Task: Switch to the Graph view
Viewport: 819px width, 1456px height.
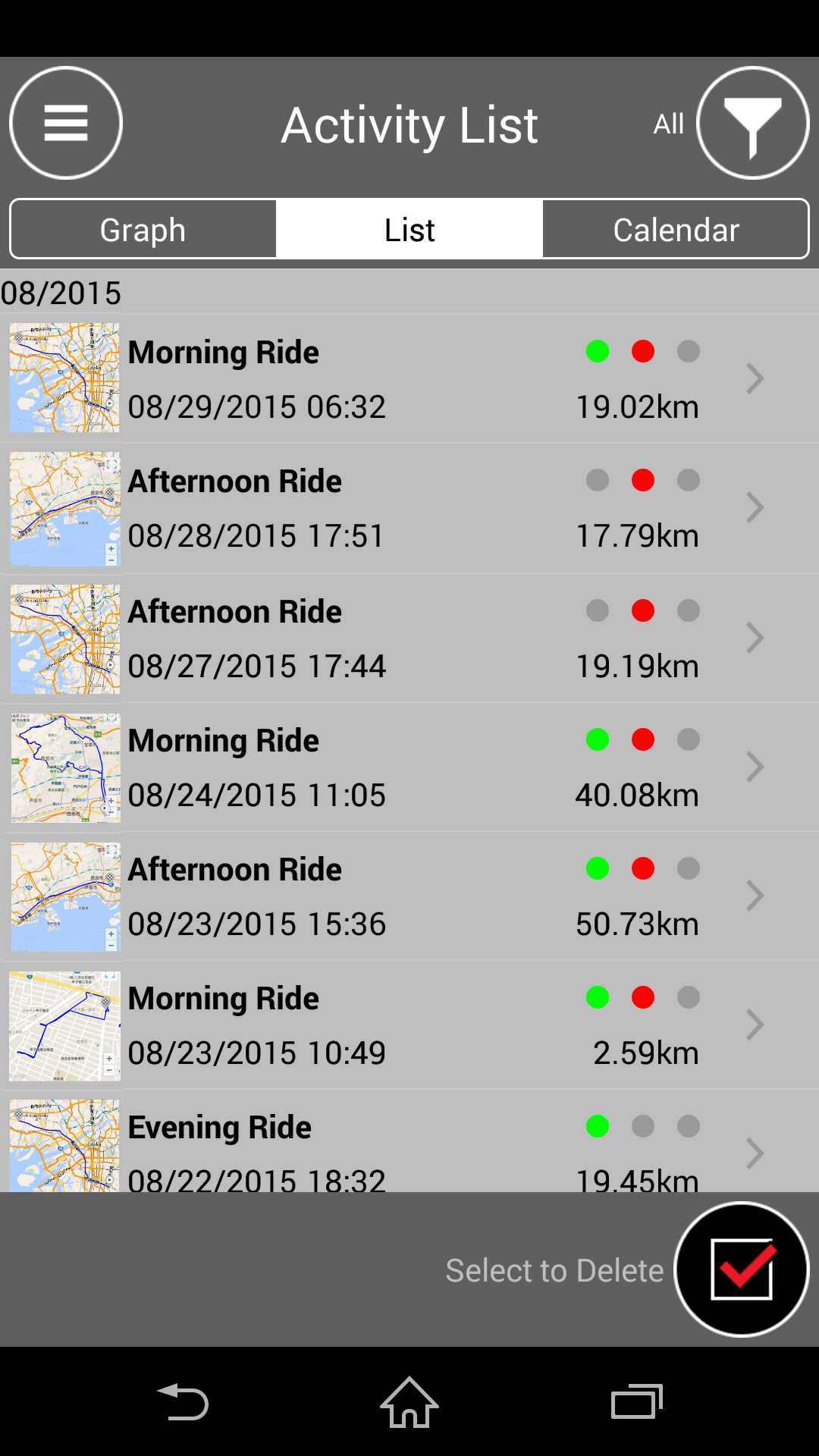Action: click(143, 229)
